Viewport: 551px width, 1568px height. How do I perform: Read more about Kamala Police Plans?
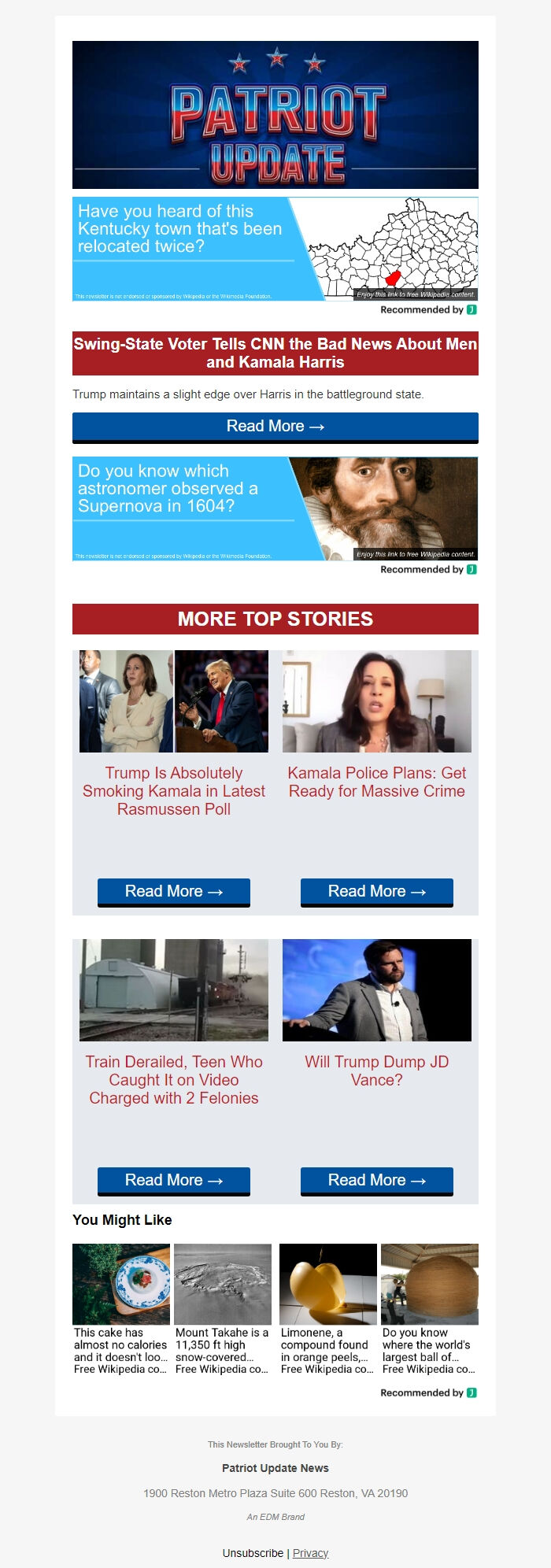pyautogui.click(x=376, y=892)
